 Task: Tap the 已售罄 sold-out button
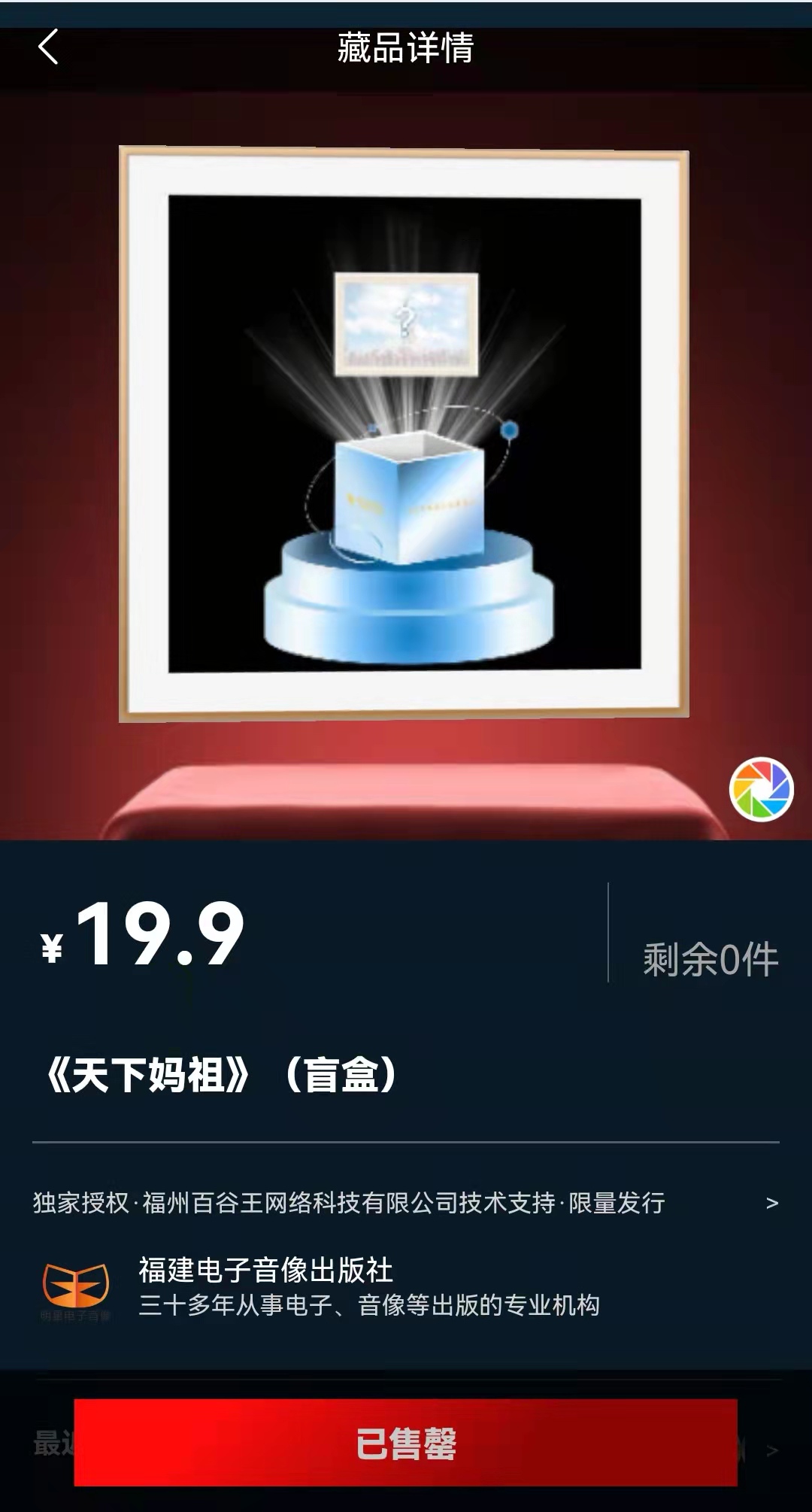(x=405, y=1442)
